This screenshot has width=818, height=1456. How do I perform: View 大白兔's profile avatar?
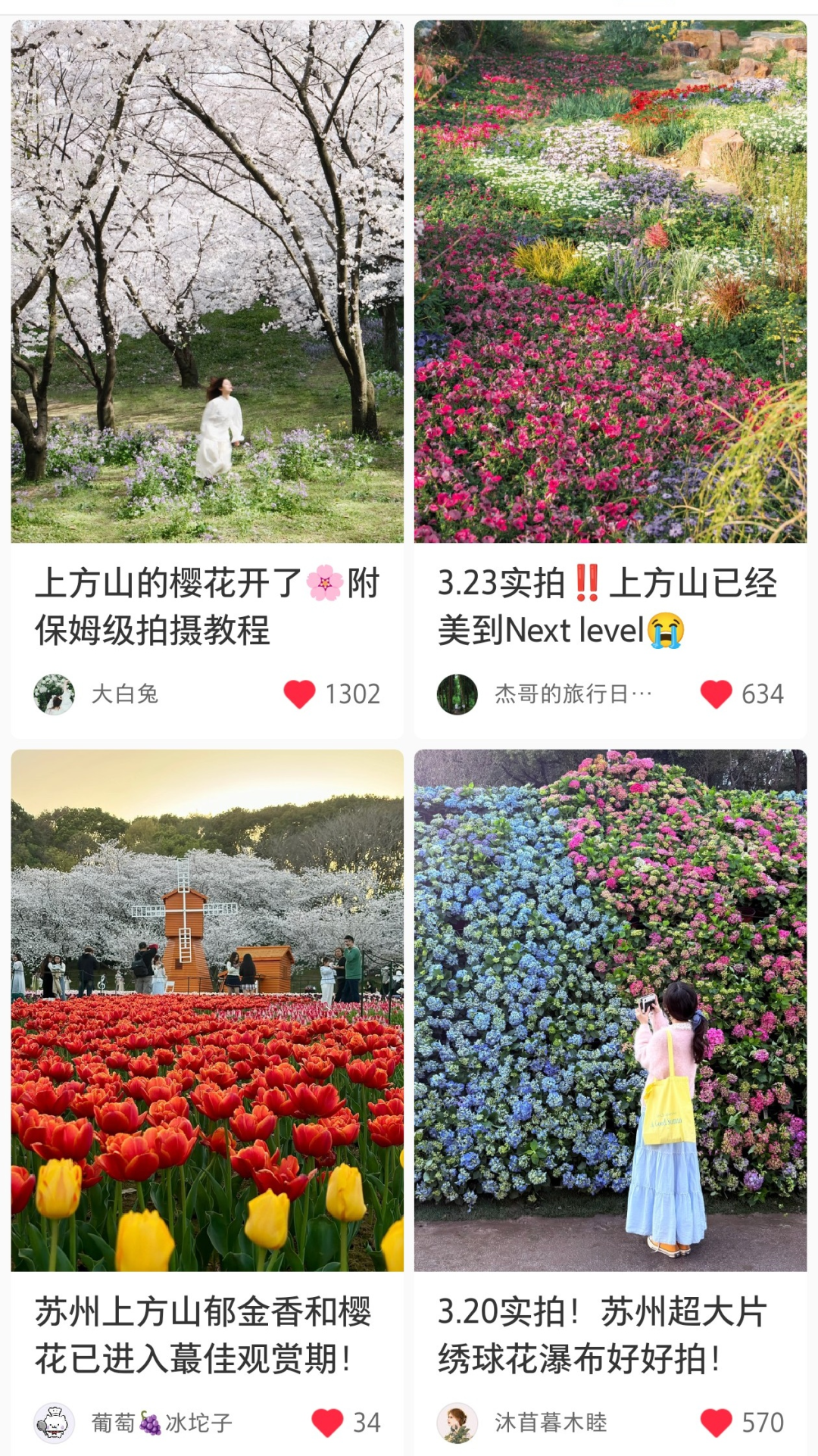pos(55,694)
